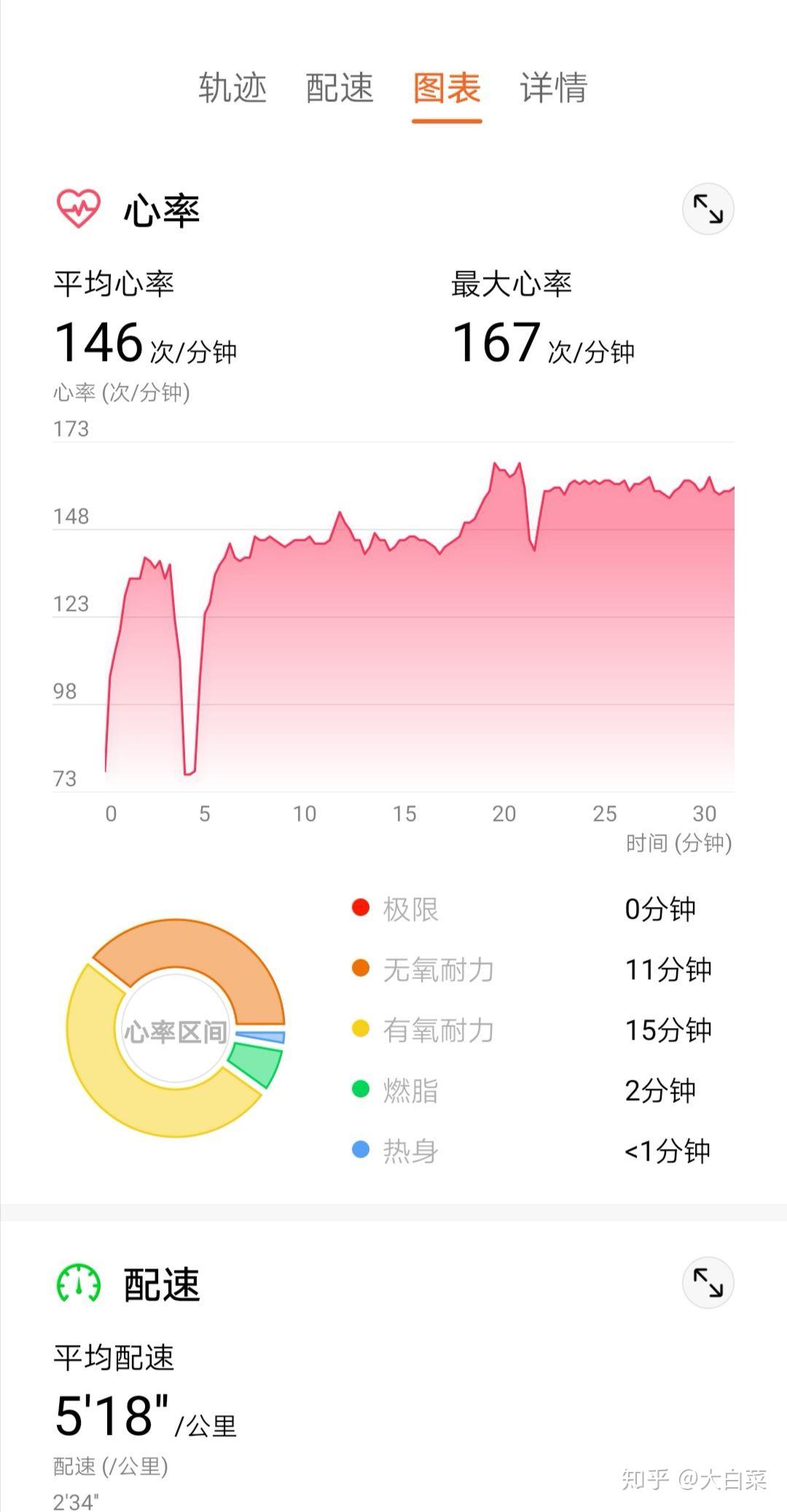Switch to the 配速 tab

pos(340,88)
